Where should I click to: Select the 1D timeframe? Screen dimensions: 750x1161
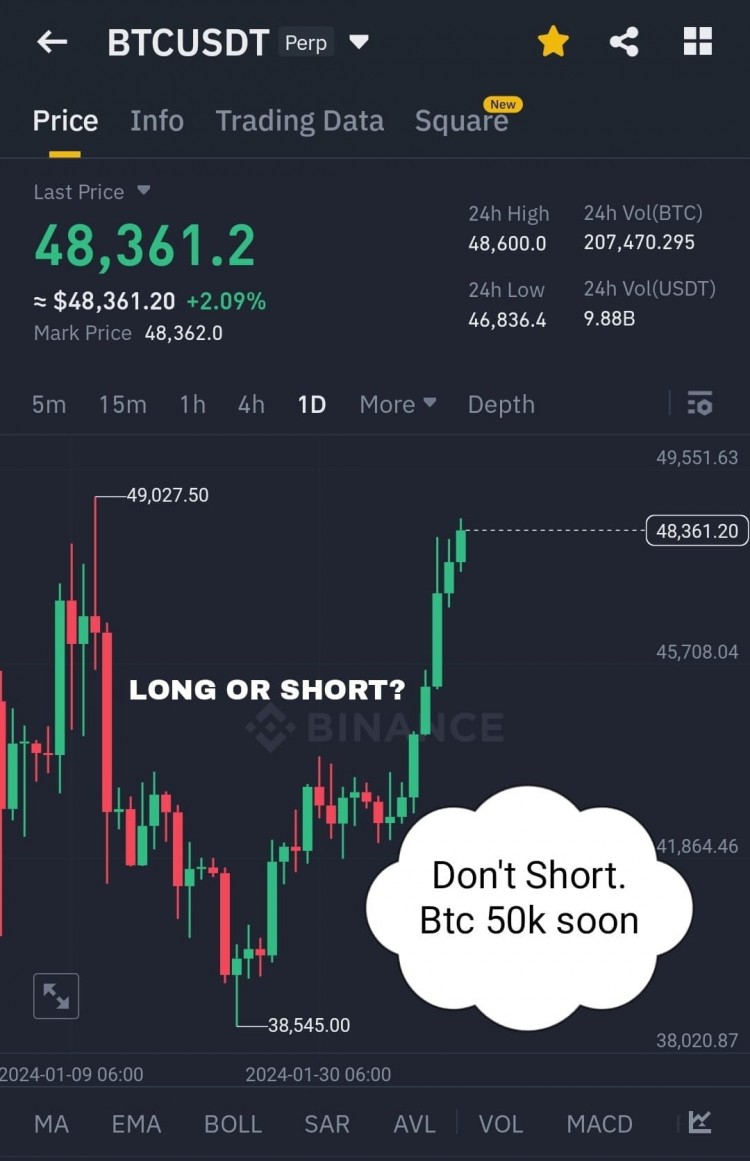tap(311, 404)
